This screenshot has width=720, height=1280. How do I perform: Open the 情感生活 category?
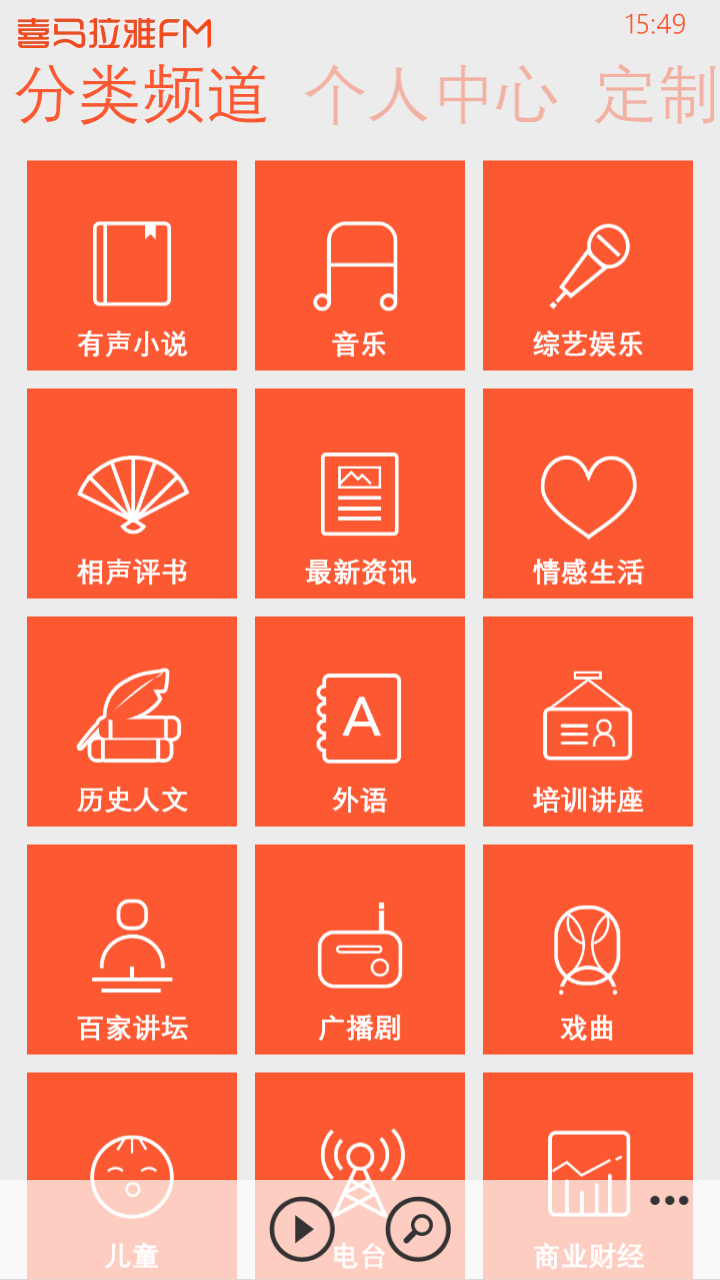[588, 494]
